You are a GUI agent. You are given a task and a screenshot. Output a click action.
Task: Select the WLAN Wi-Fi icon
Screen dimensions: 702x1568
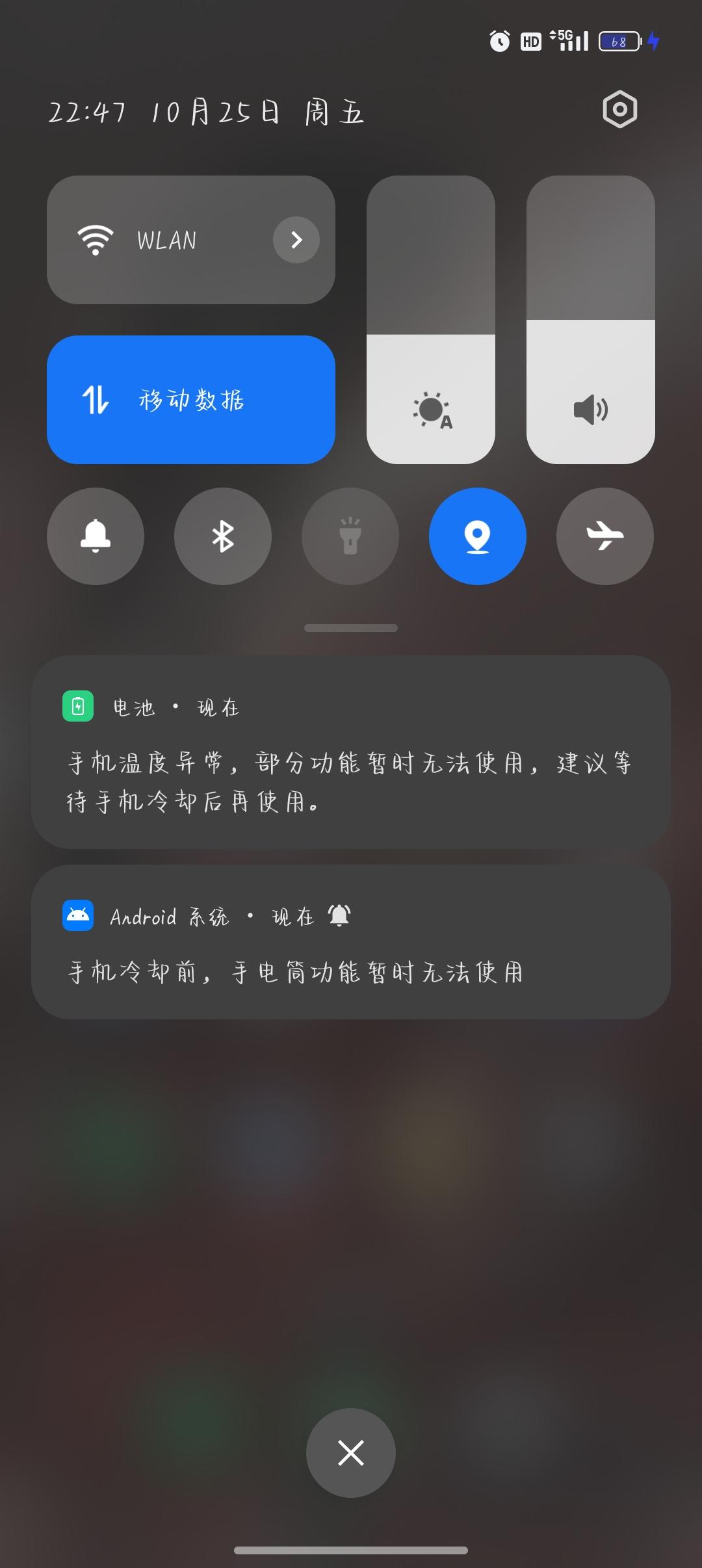95,240
